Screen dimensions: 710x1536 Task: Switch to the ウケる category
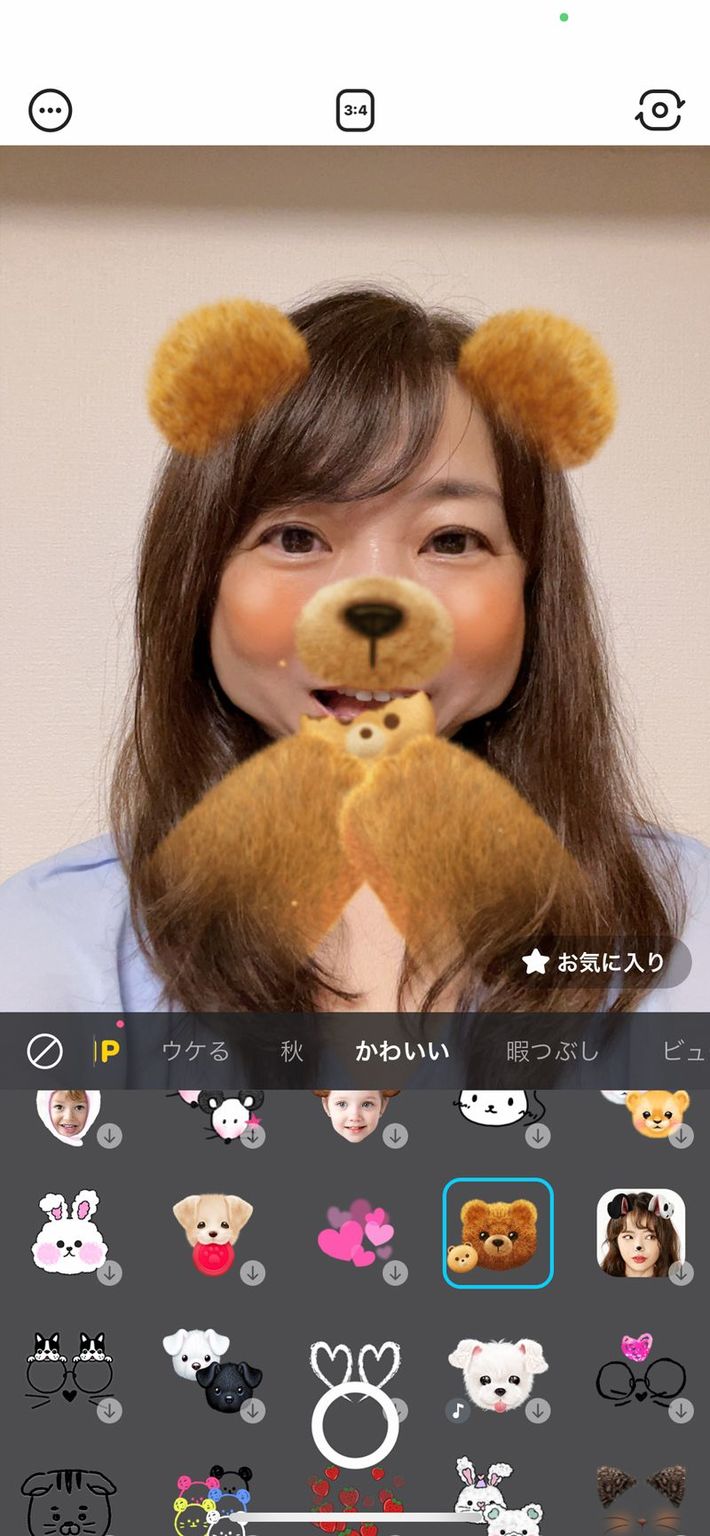[196, 1051]
